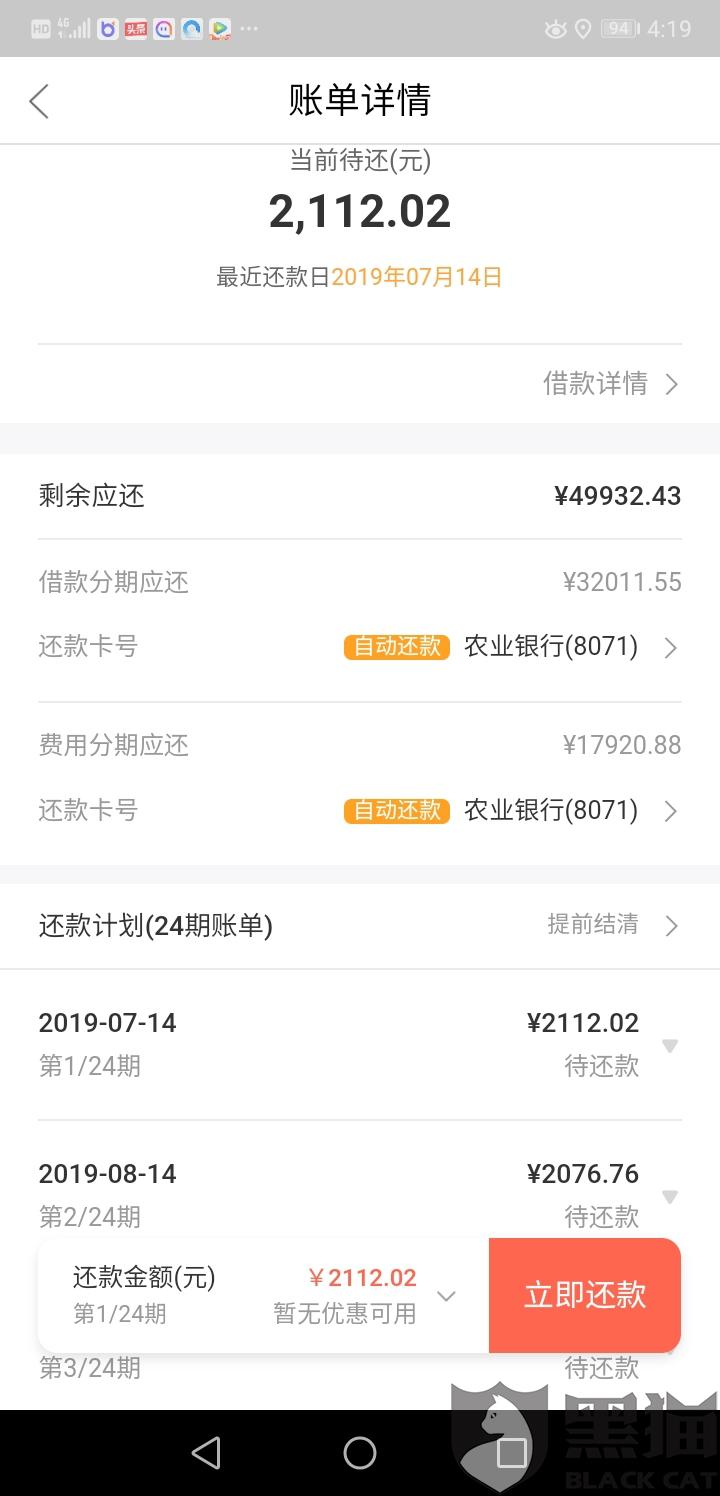This screenshot has height=1496, width=720.
Task: Tap the system back button
Action: point(206,1453)
